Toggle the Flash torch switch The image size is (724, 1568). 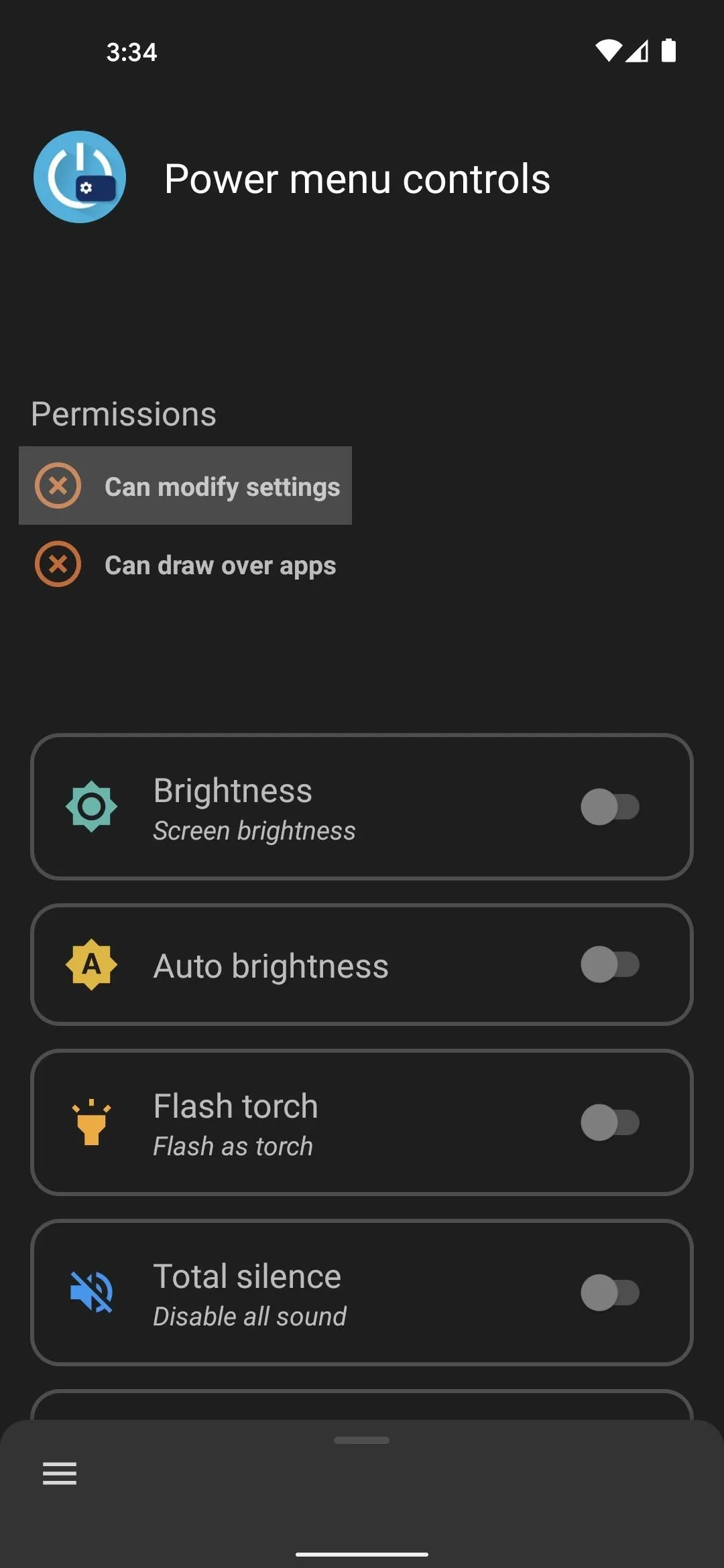click(x=610, y=1122)
